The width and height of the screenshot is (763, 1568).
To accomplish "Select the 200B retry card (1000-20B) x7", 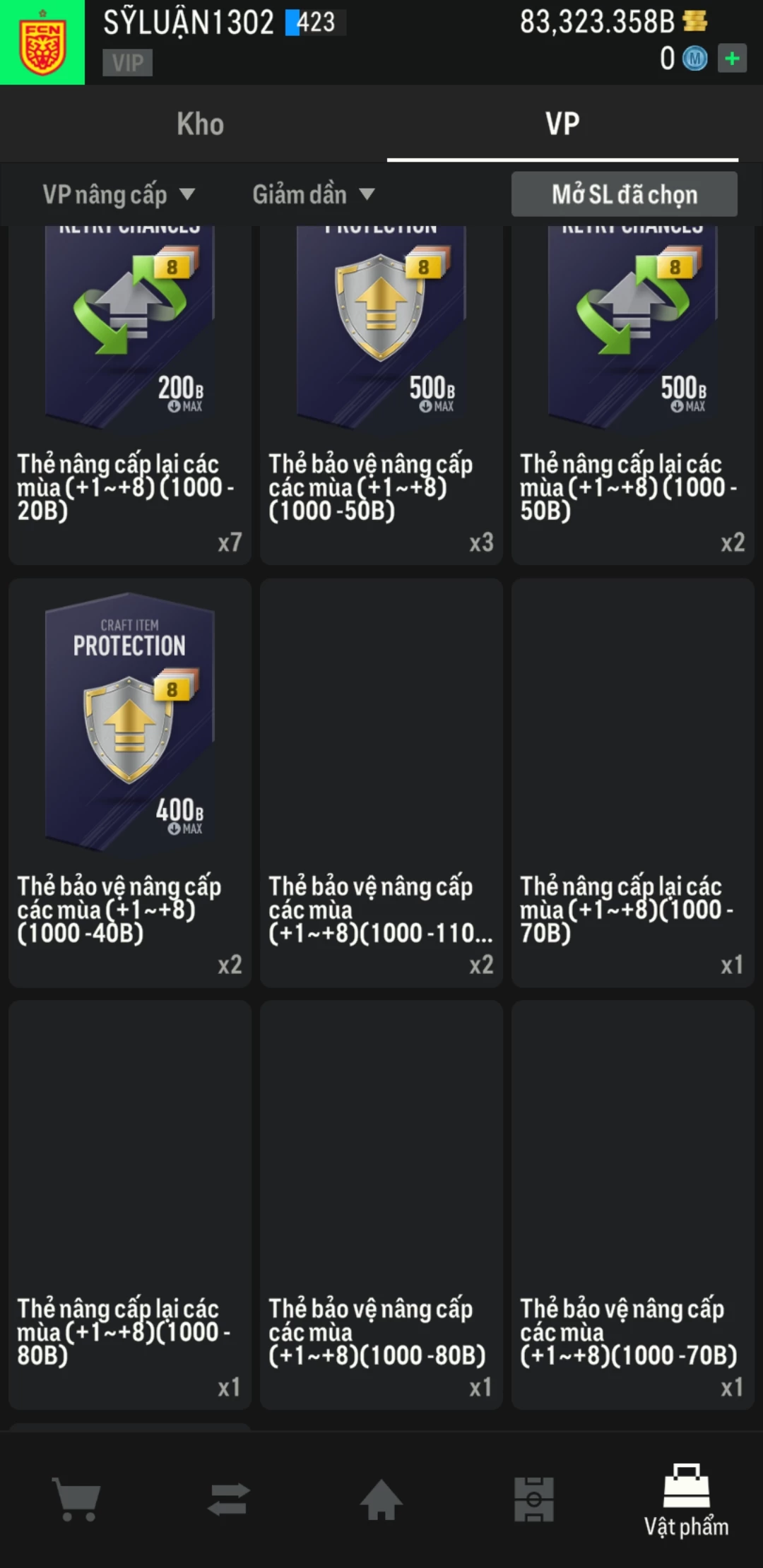I will pos(130,396).
